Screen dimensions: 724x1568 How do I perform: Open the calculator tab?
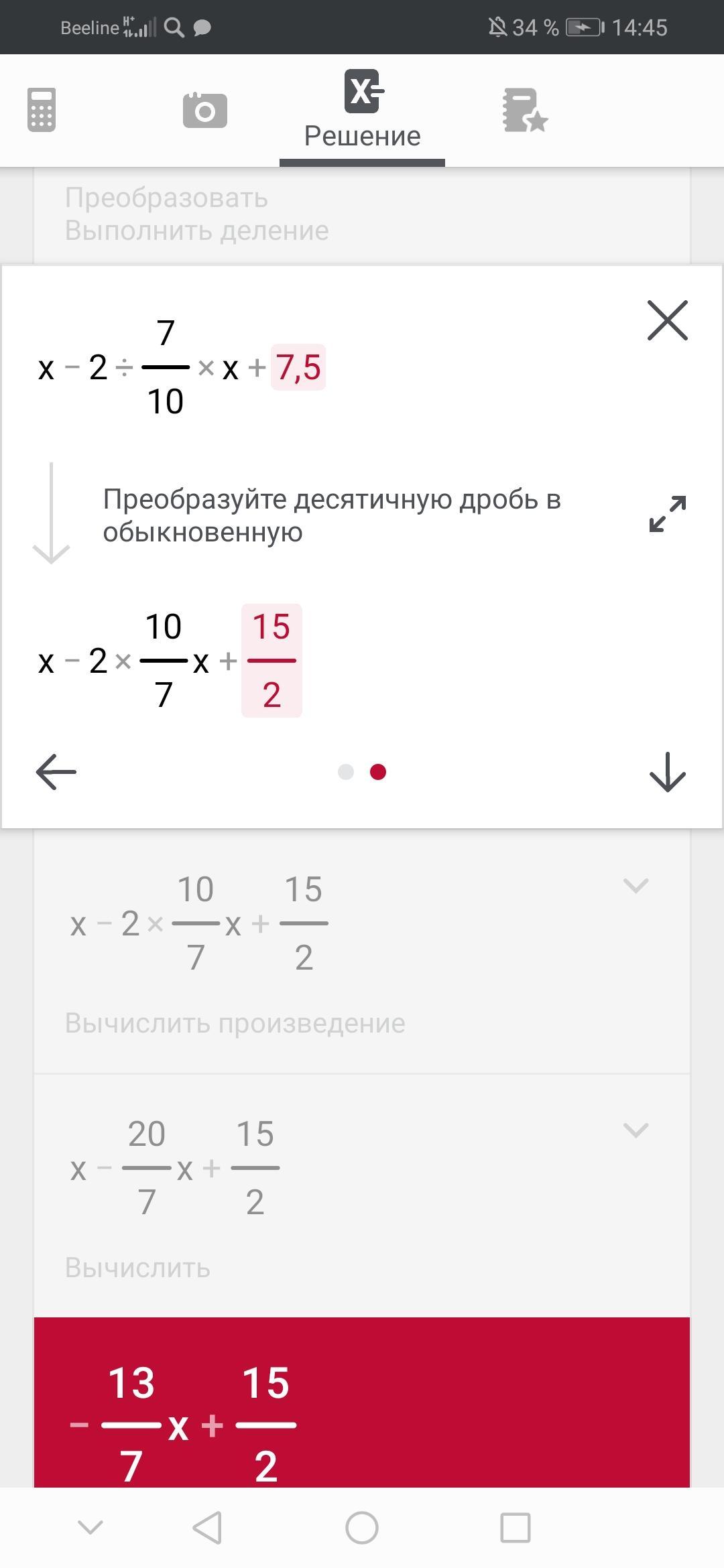click(42, 110)
